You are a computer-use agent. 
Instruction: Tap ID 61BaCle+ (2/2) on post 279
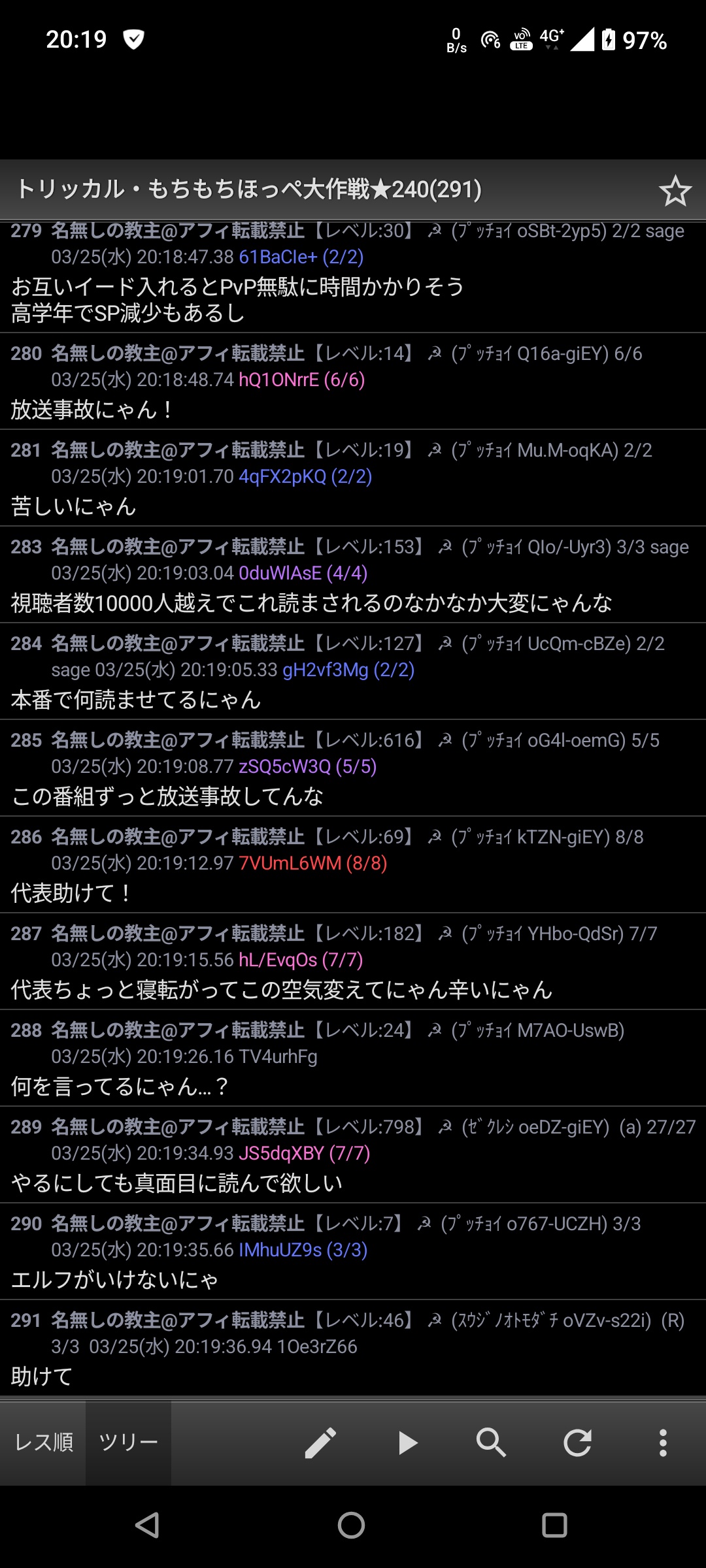[x=301, y=257]
